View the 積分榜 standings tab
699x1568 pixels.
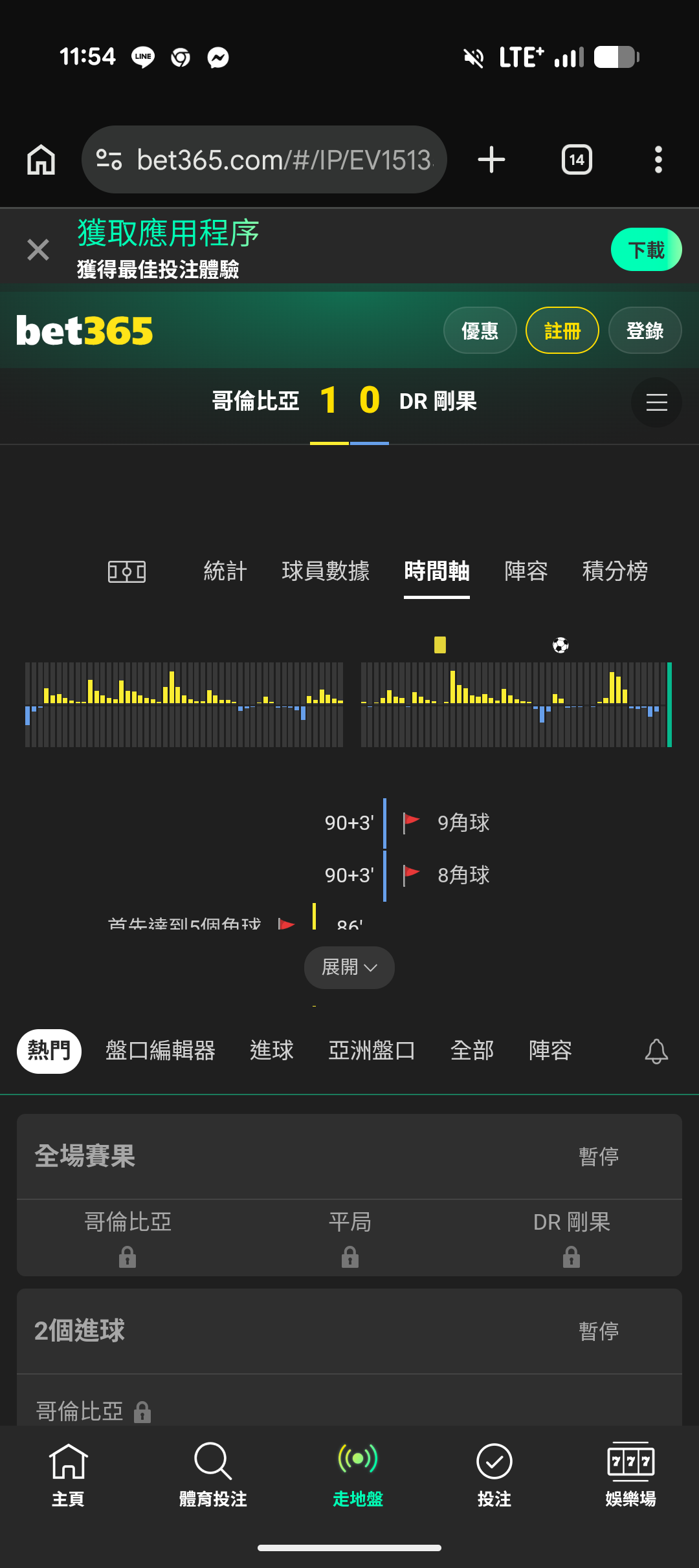coord(615,571)
